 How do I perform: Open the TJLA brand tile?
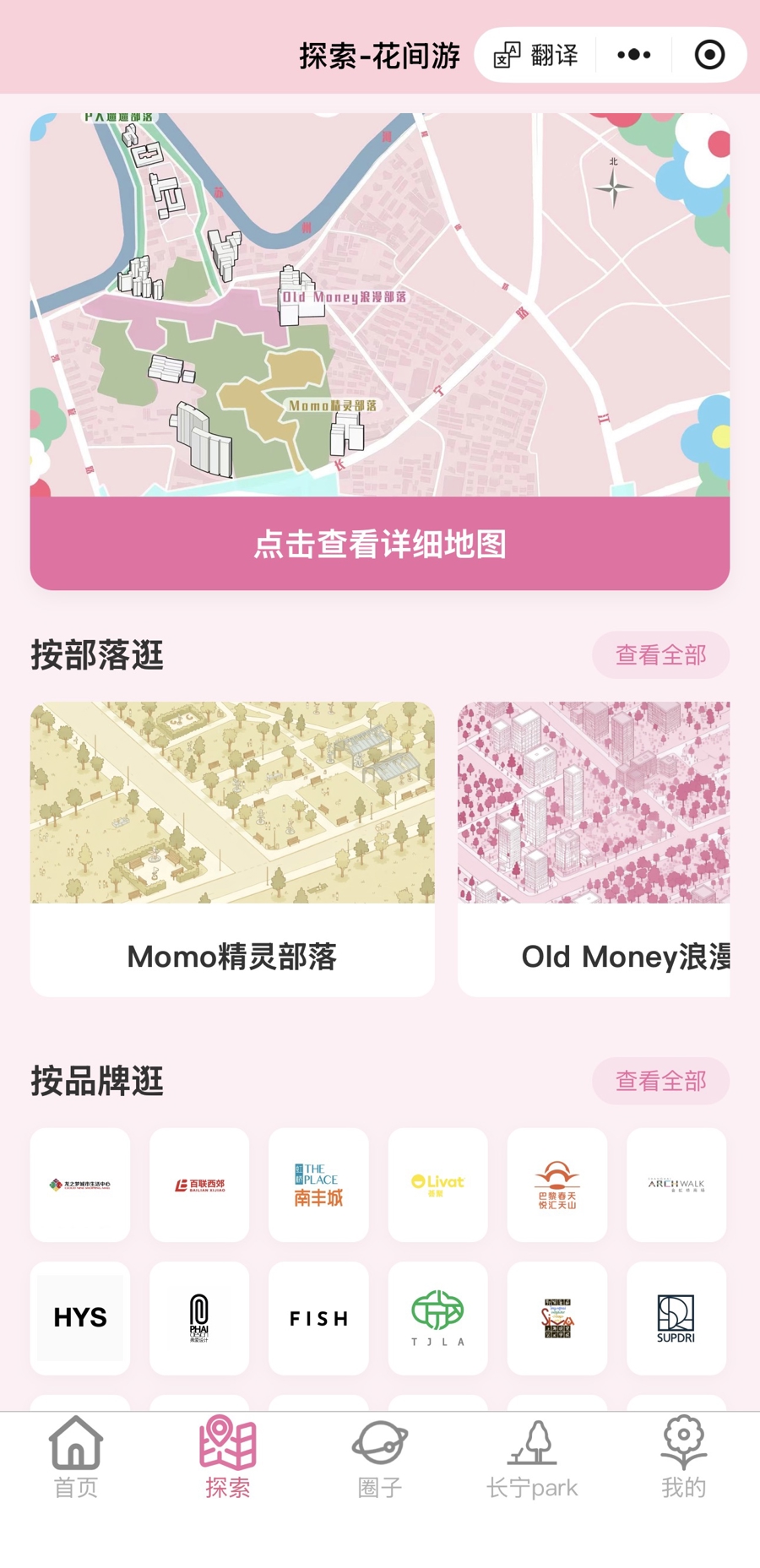[x=437, y=1318]
